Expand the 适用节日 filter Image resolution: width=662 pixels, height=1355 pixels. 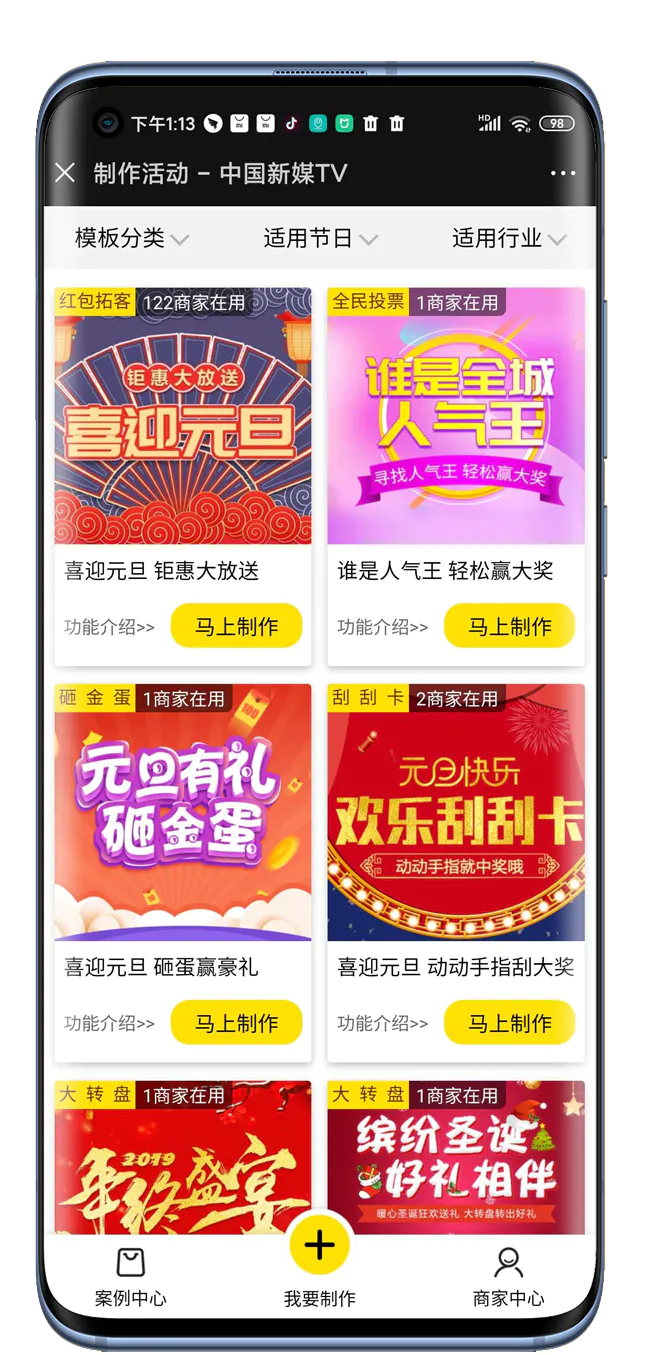point(320,238)
